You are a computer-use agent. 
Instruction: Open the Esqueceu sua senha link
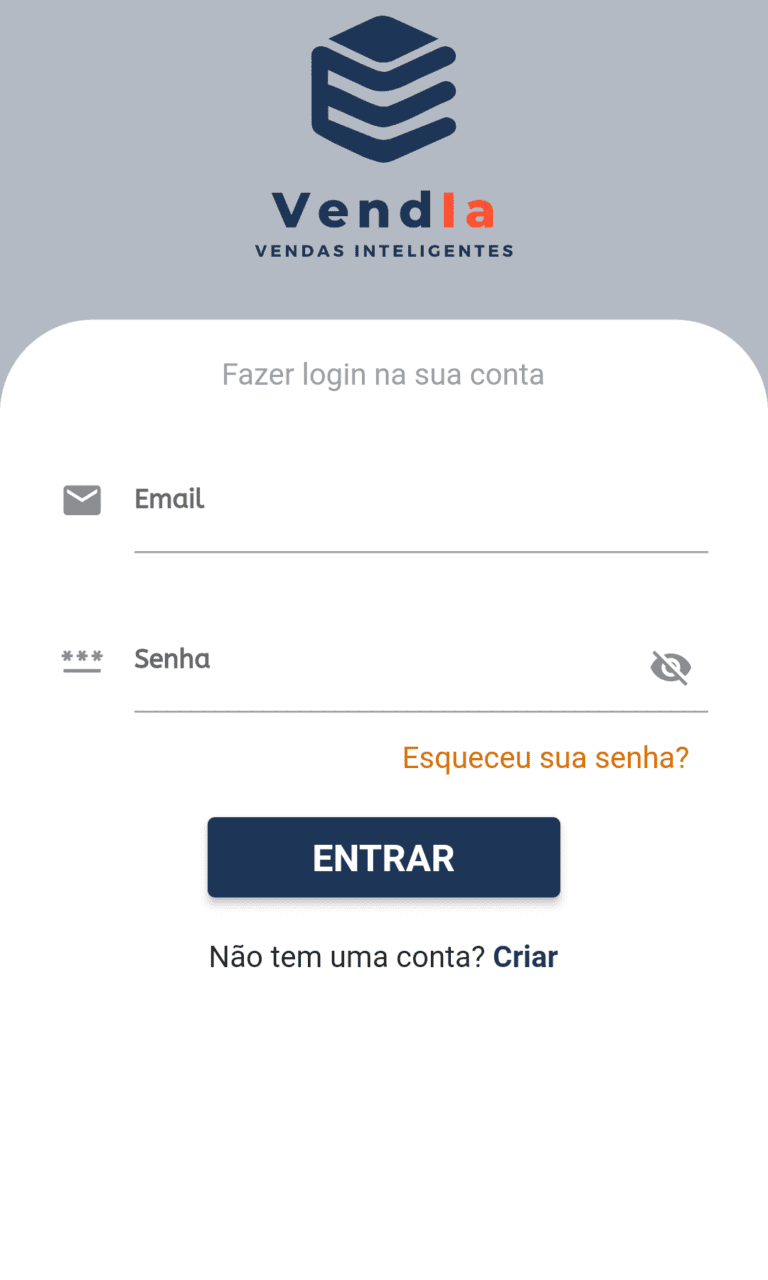coord(546,758)
